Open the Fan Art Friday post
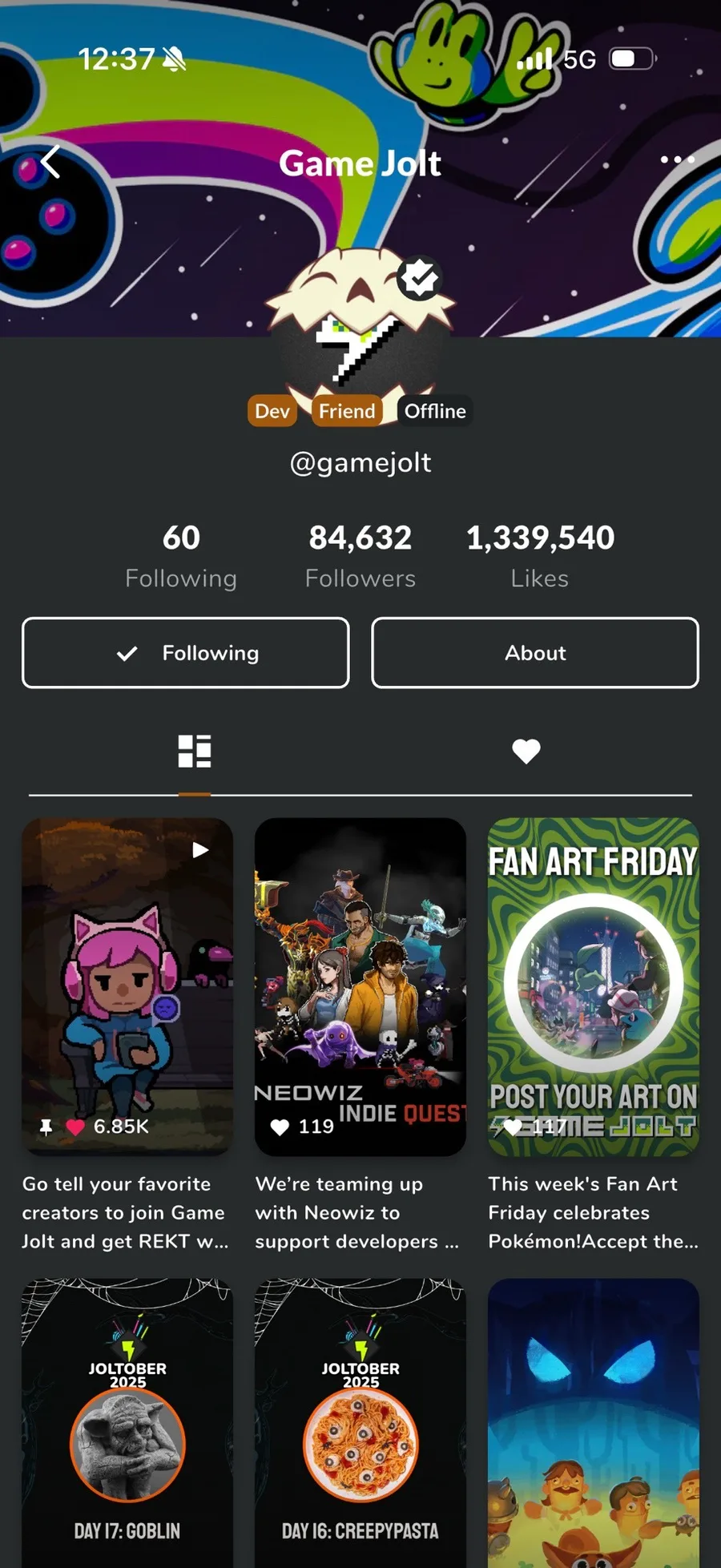The width and height of the screenshot is (721, 1568). tap(594, 986)
